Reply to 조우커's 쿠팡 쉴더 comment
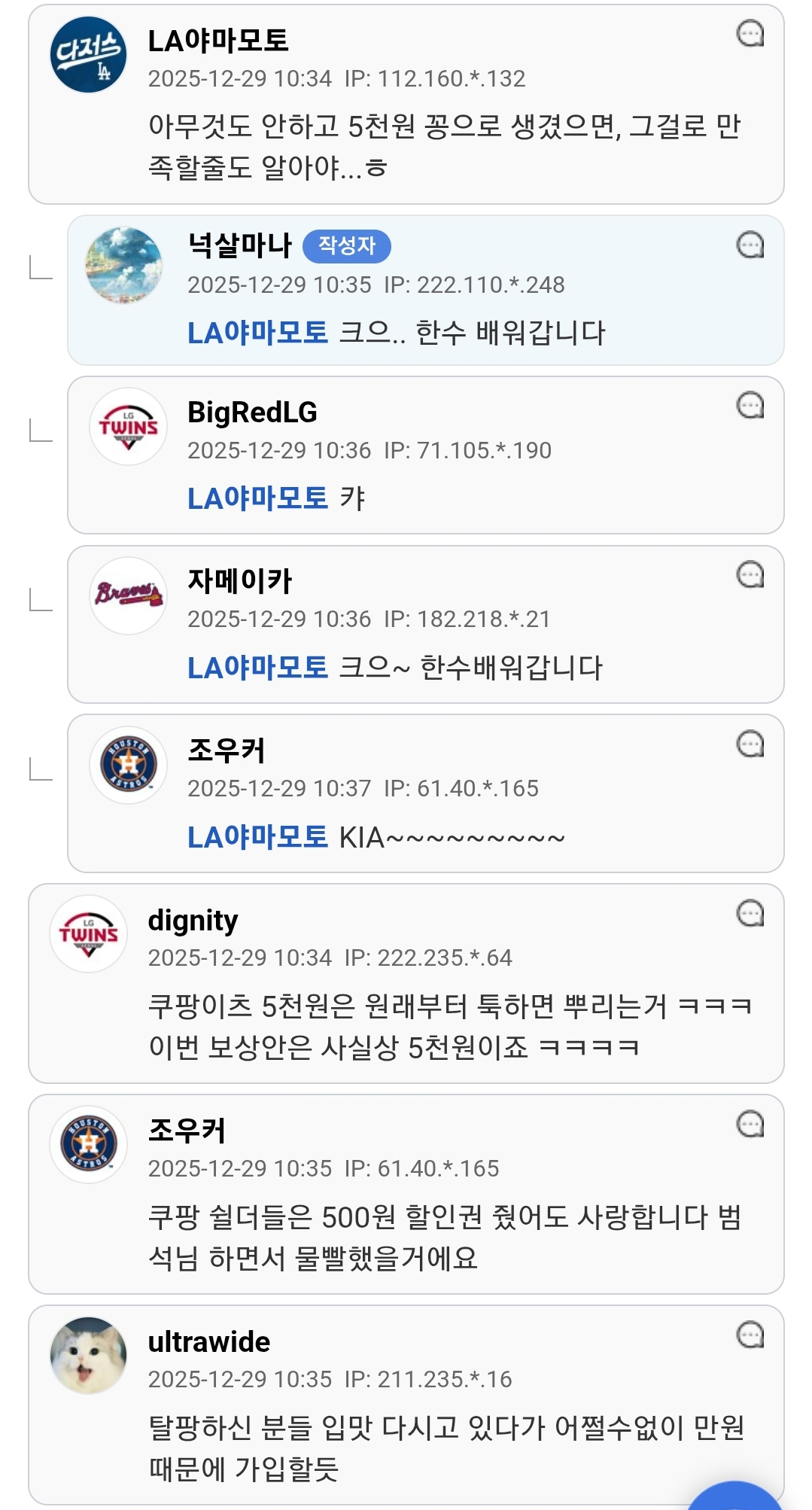The width and height of the screenshot is (812, 1510). pyautogui.click(x=750, y=1125)
